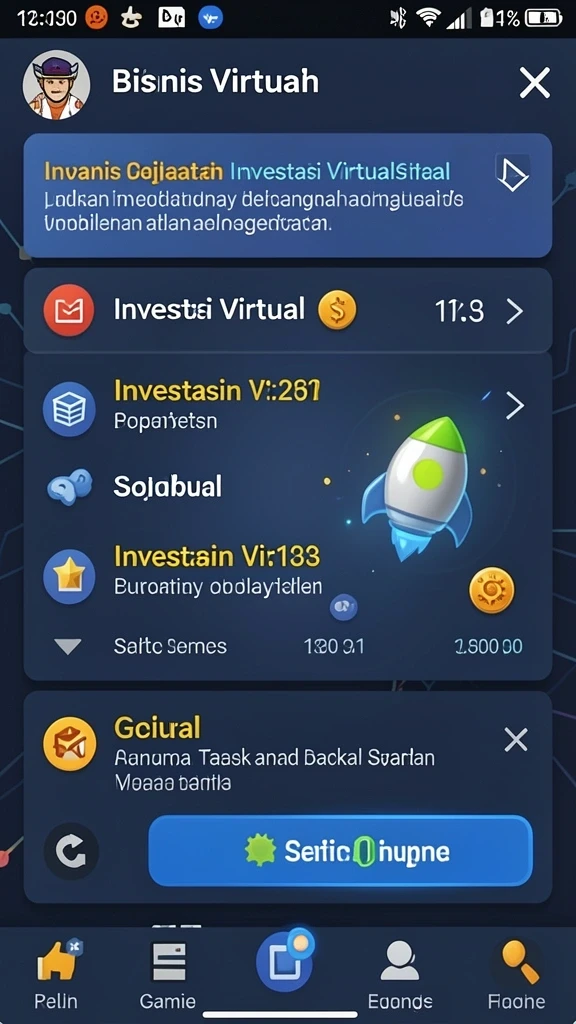Tap the refresh icon in the Gciural card
Viewport: 576px width, 1024px height.
pyautogui.click(x=71, y=852)
